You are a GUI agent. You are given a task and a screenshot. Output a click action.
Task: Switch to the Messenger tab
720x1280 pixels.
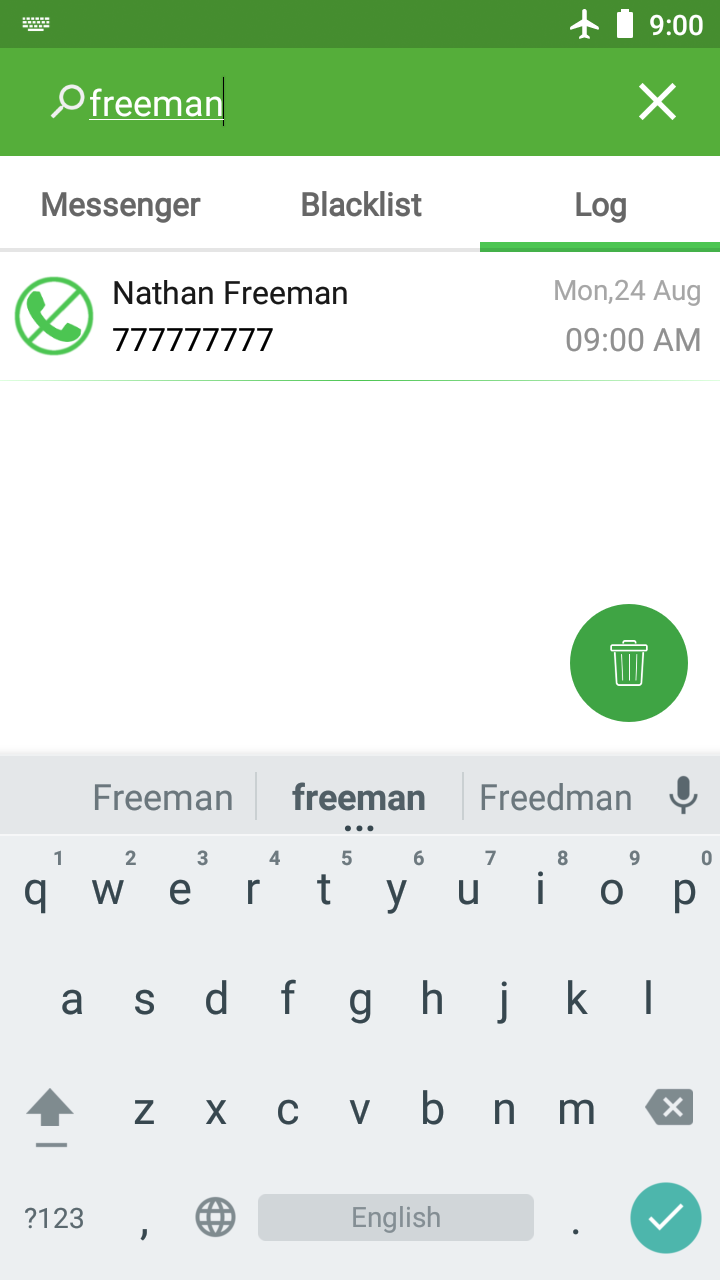120,205
